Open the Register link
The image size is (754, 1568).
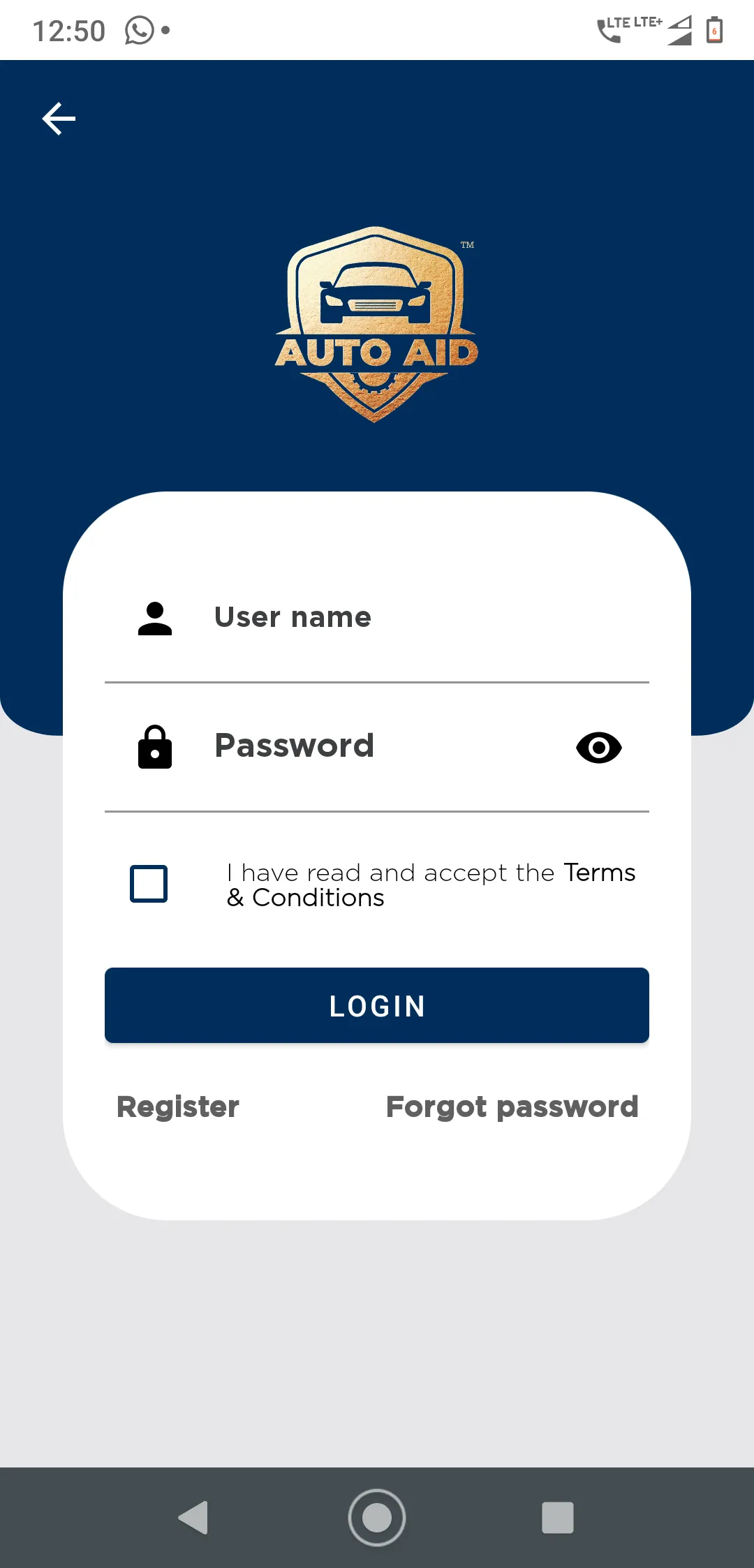178,1107
